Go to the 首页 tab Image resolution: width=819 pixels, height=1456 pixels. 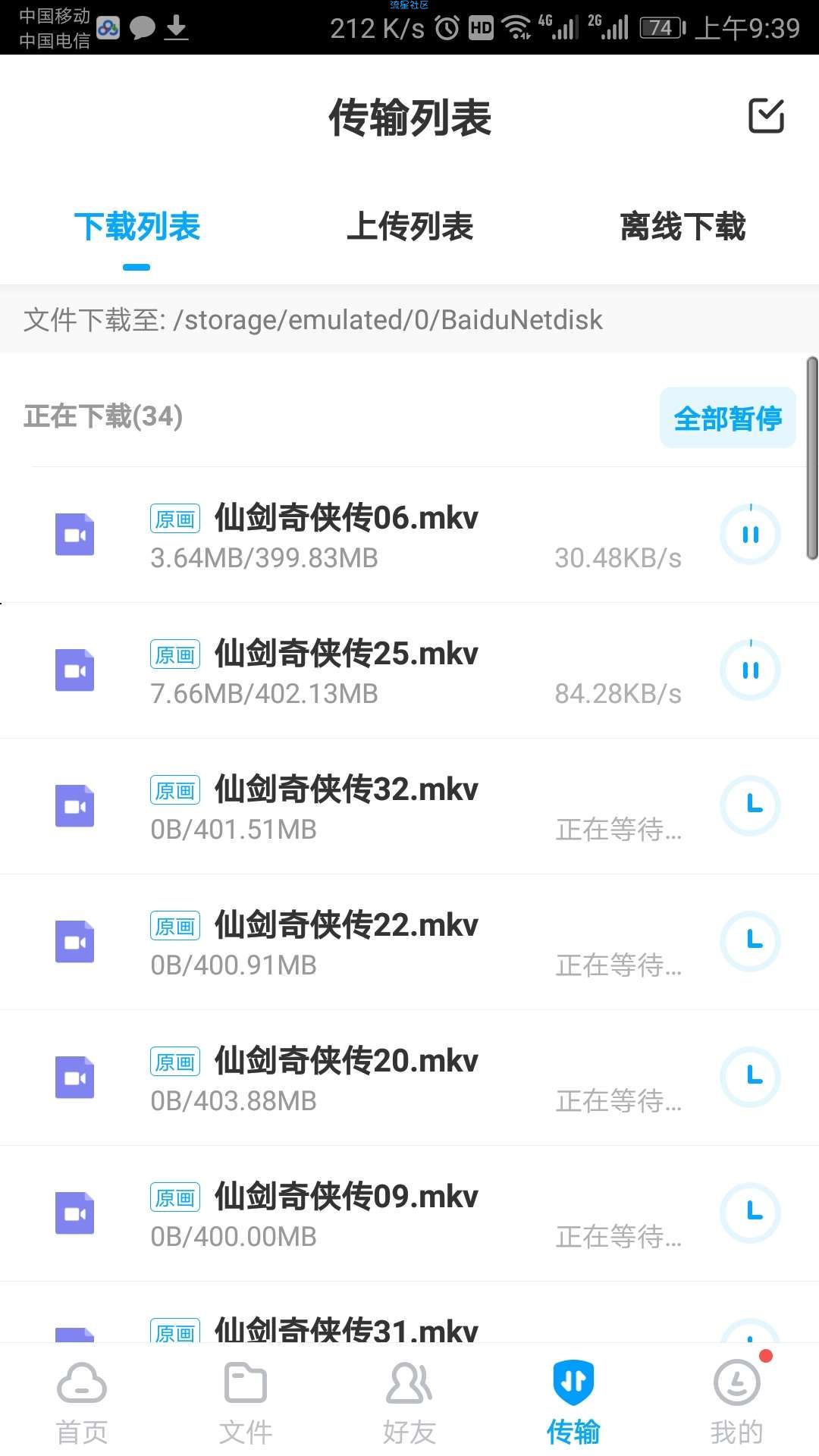pos(82,1403)
